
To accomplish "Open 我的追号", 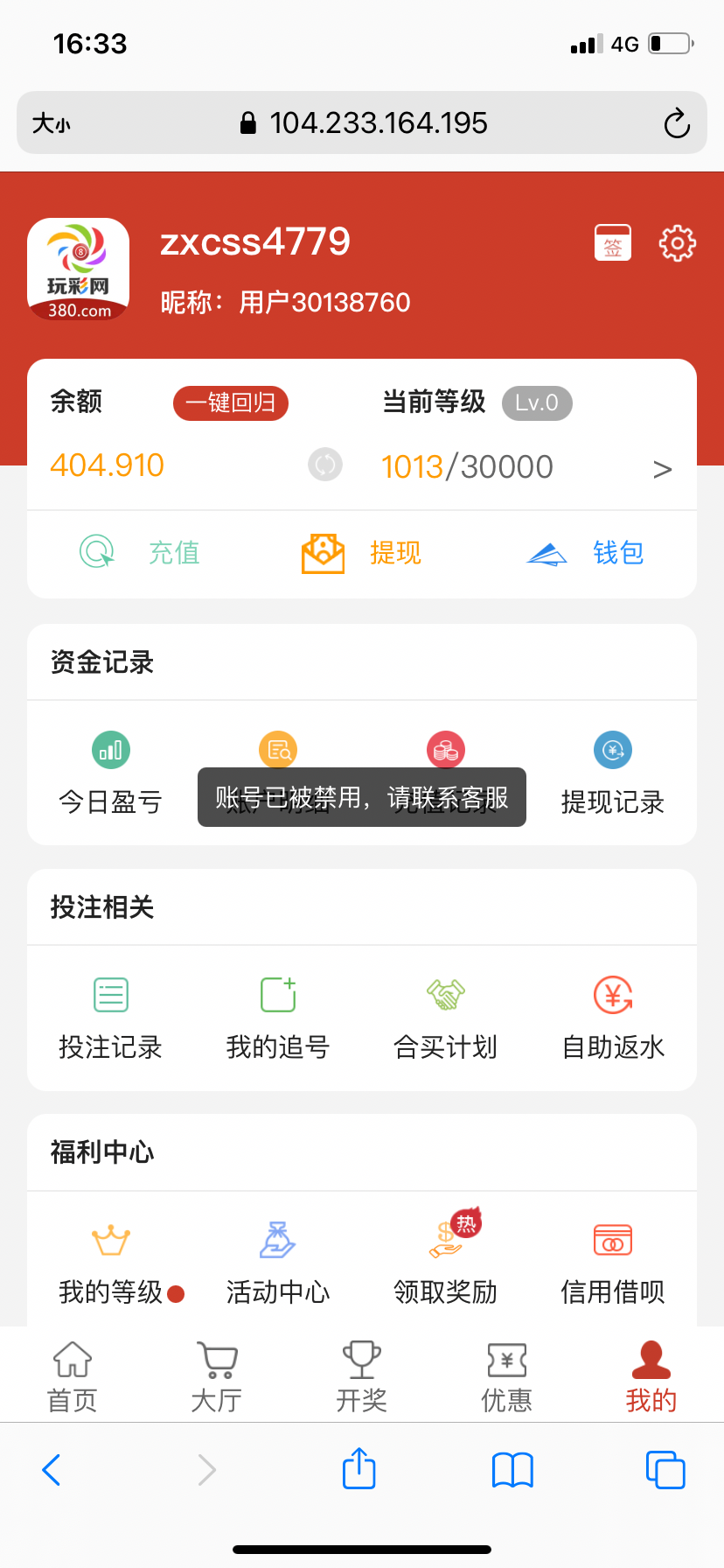I will pyautogui.click(x=278, y=1018).
